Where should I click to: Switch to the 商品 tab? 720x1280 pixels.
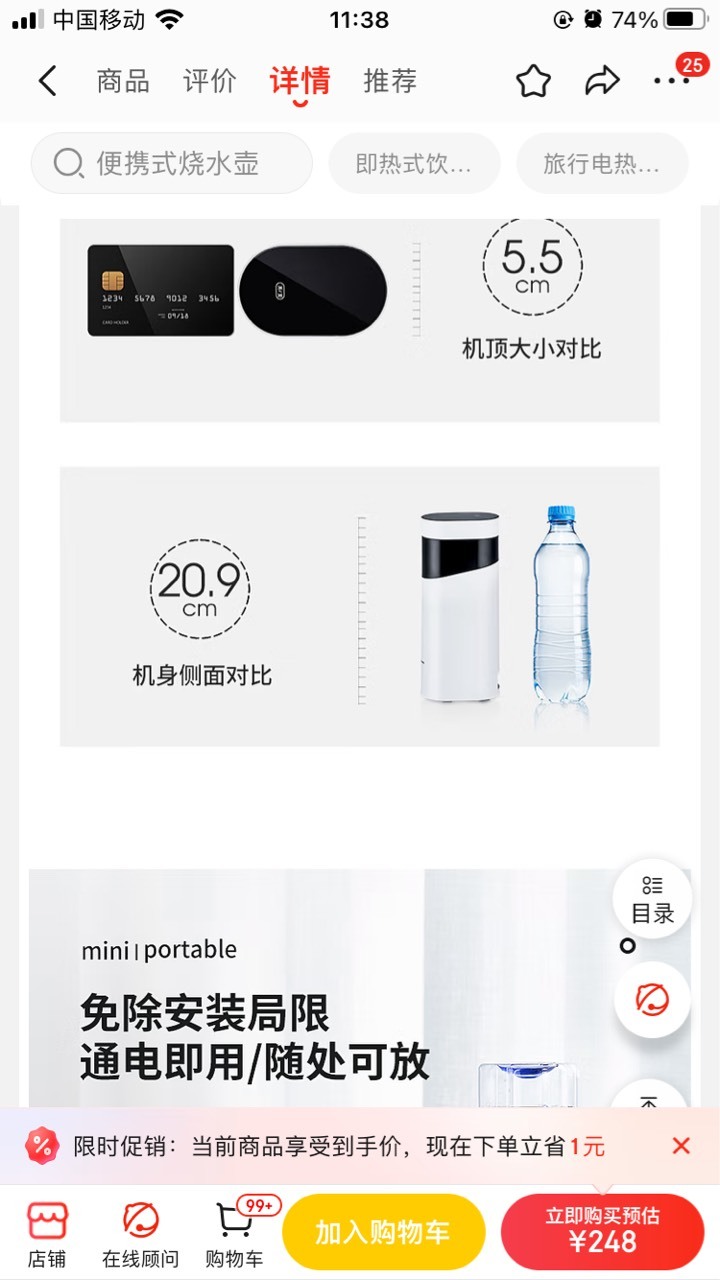click(x=123, y=81)
